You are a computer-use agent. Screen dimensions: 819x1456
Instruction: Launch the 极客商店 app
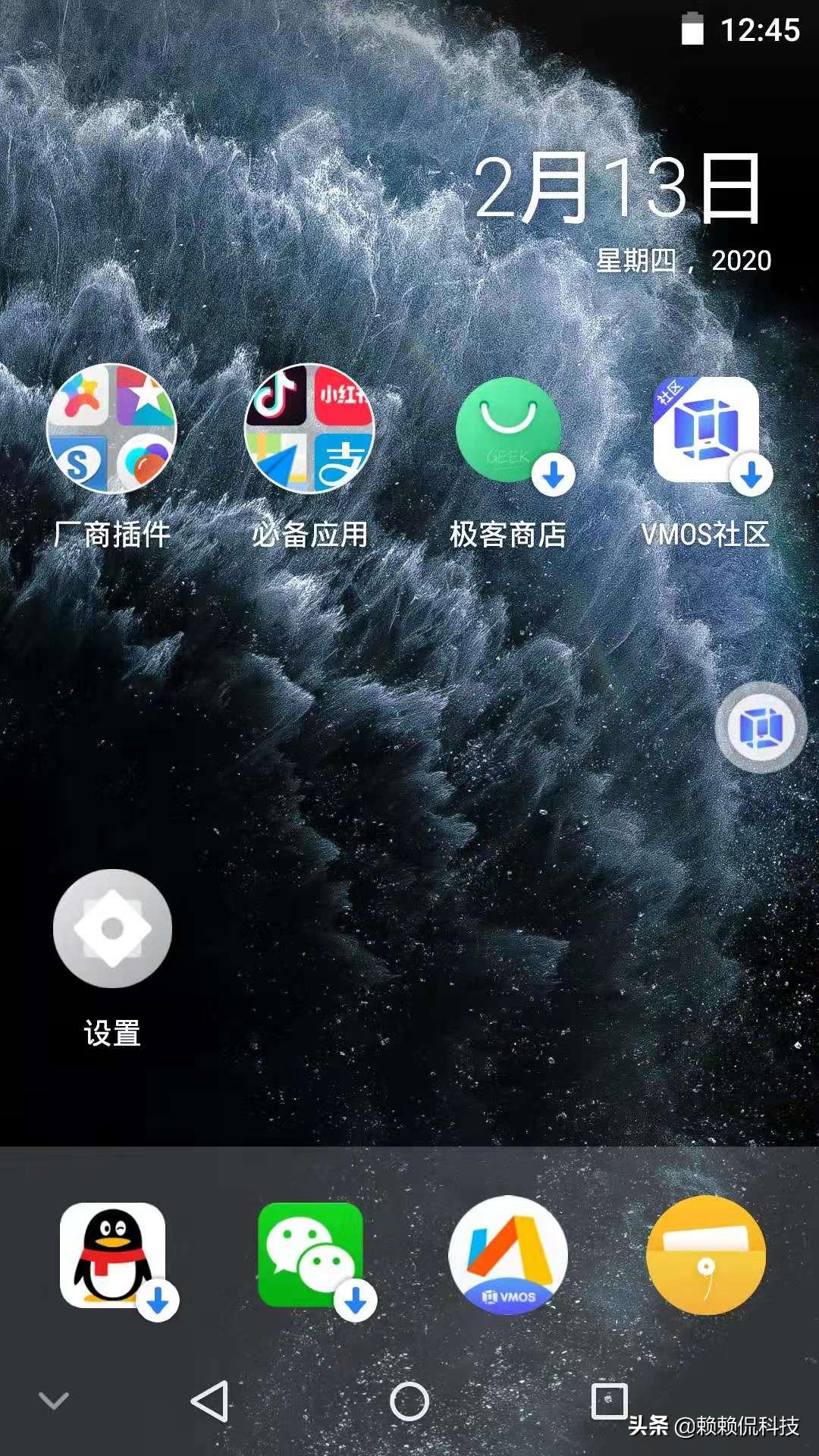point(508,430)
